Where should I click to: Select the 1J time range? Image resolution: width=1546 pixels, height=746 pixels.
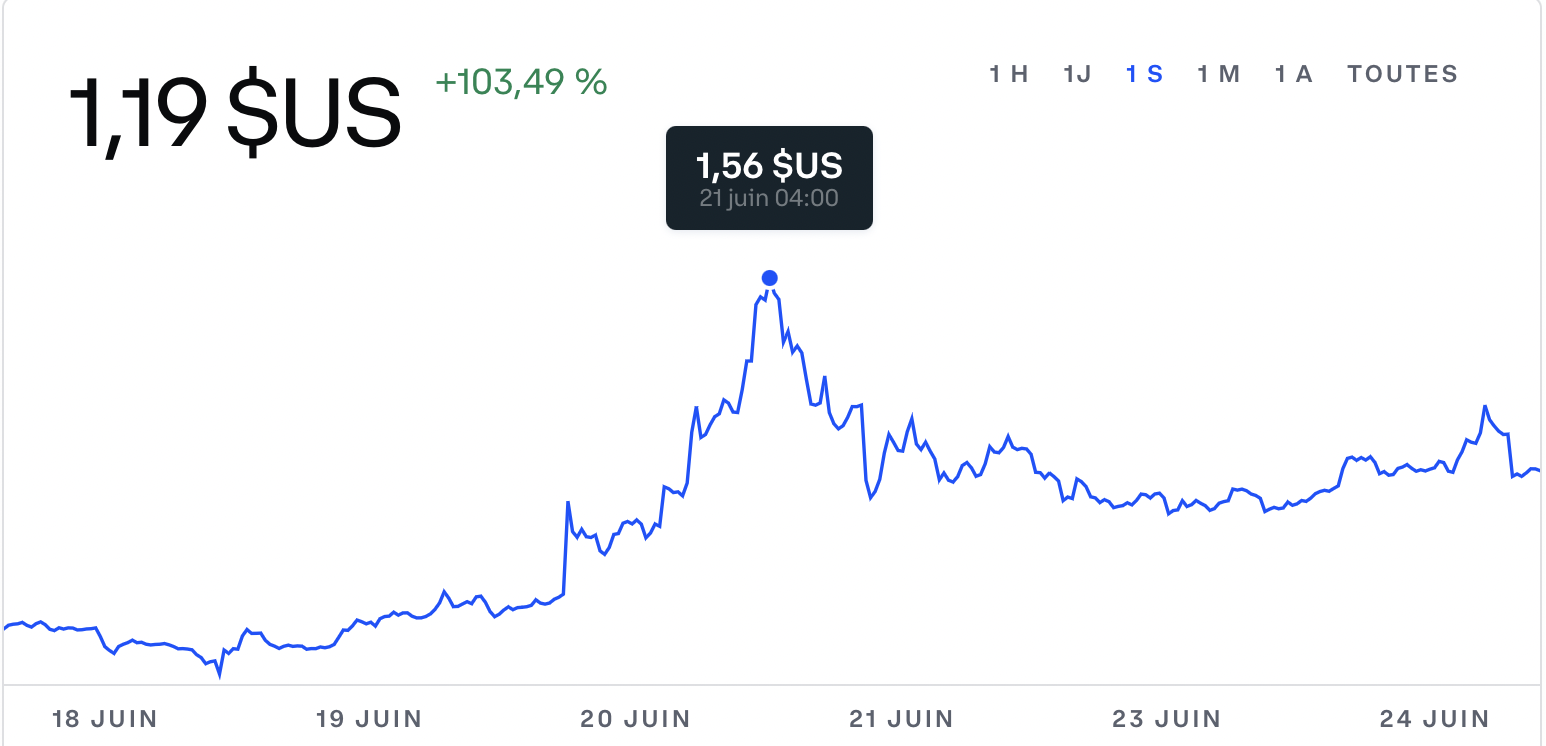[1077, 74]
